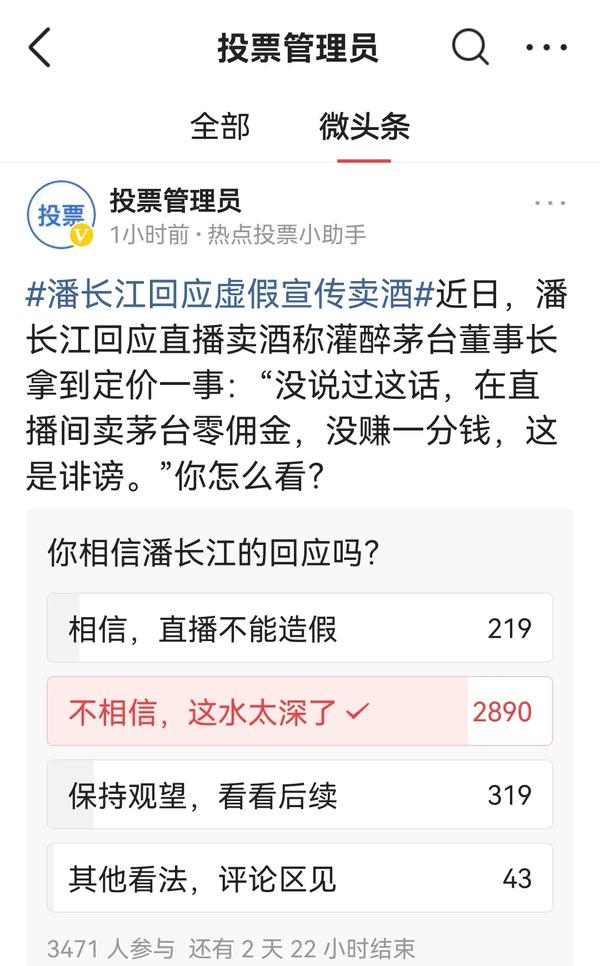The image size is (600, 966).
Task: Open the #潘长江回应虚假宣传卖酒# hashtag
Action: (232, 294)
